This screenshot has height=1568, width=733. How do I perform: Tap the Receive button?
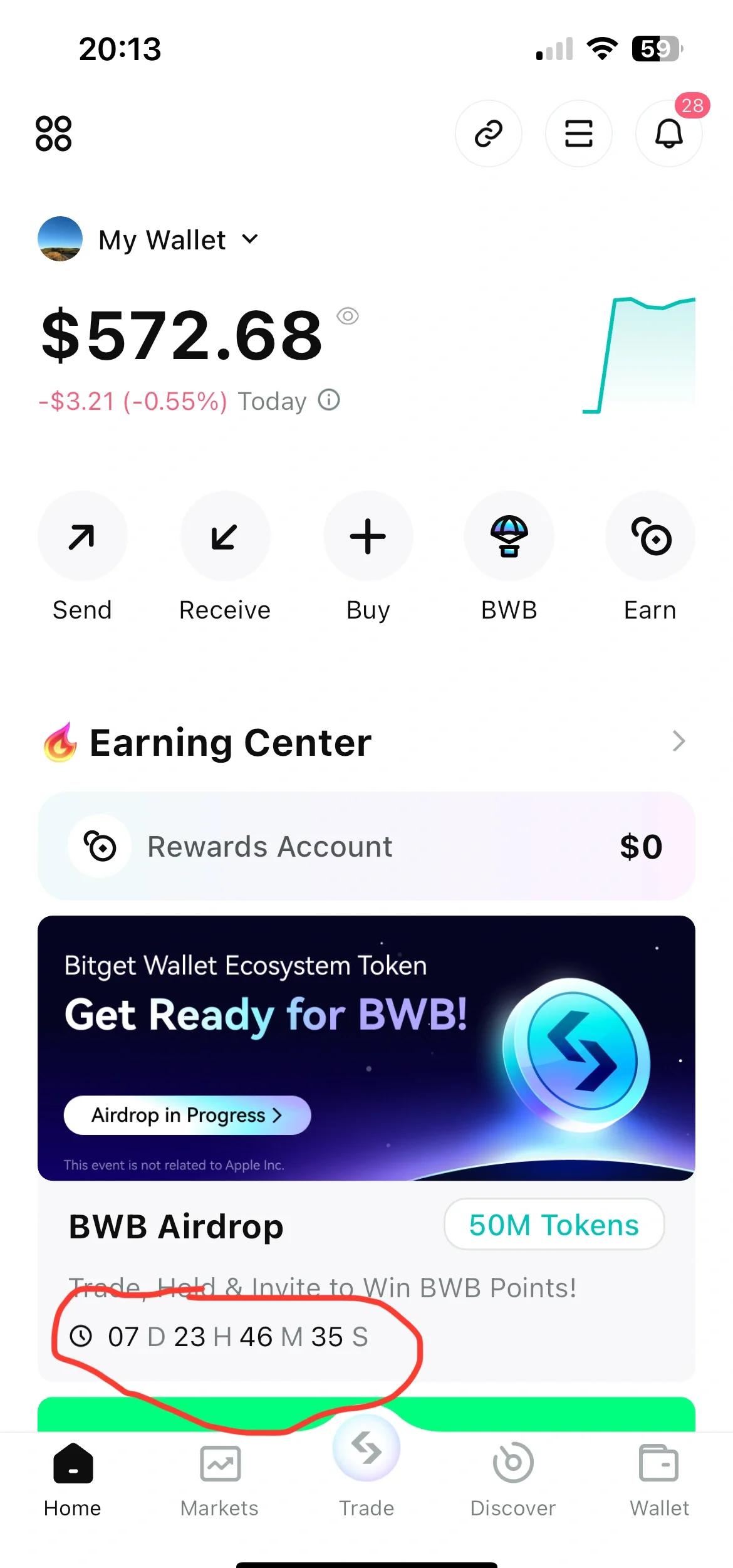pyautogui.click(x=225, y=537)
